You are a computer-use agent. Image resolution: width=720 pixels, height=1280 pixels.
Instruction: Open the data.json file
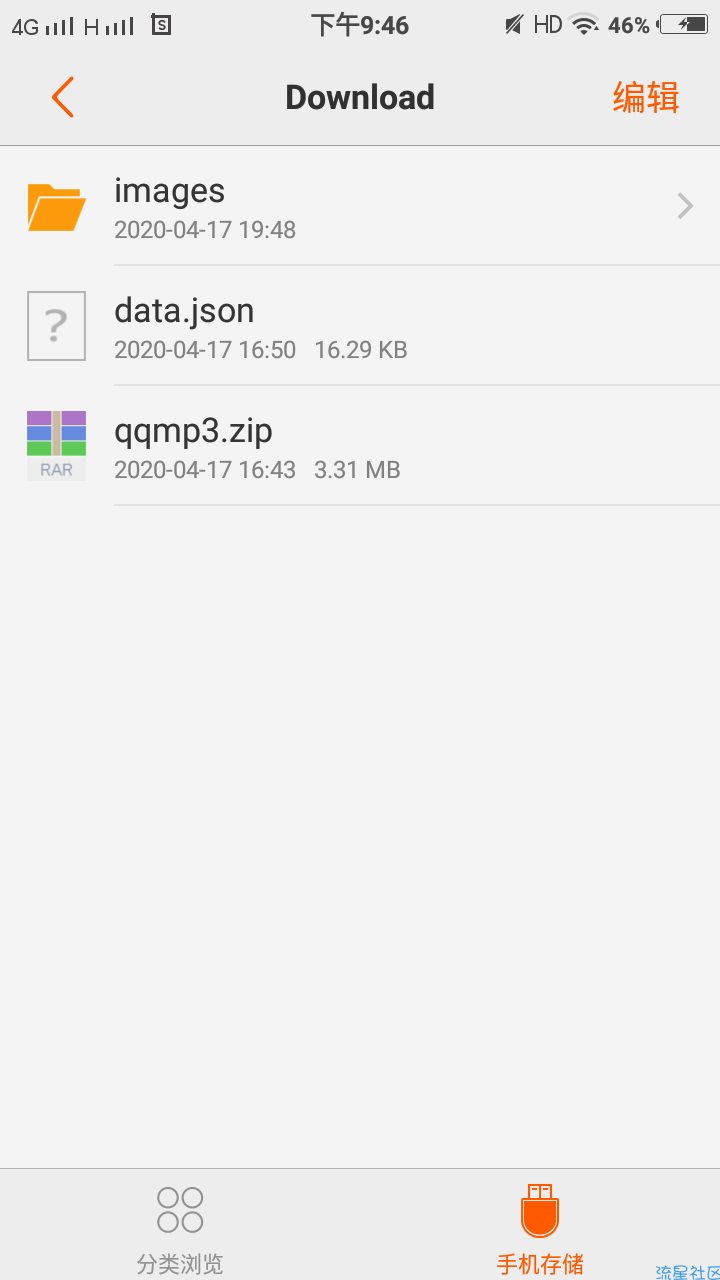pyautogui.click(x=360, y=326)
